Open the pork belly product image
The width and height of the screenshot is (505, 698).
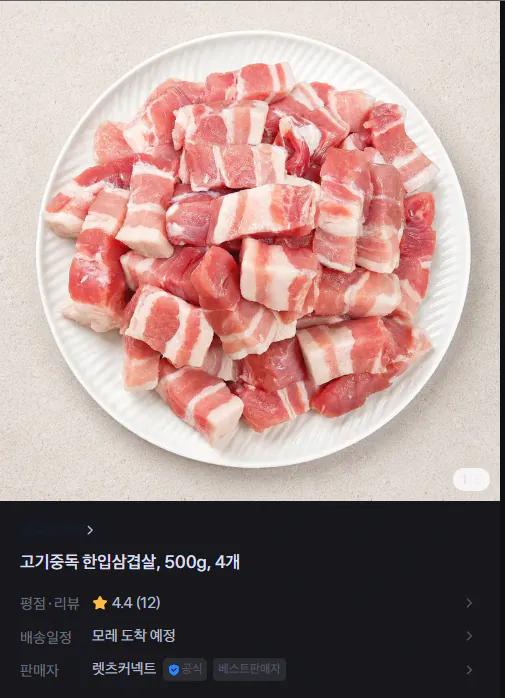(250, 251)
